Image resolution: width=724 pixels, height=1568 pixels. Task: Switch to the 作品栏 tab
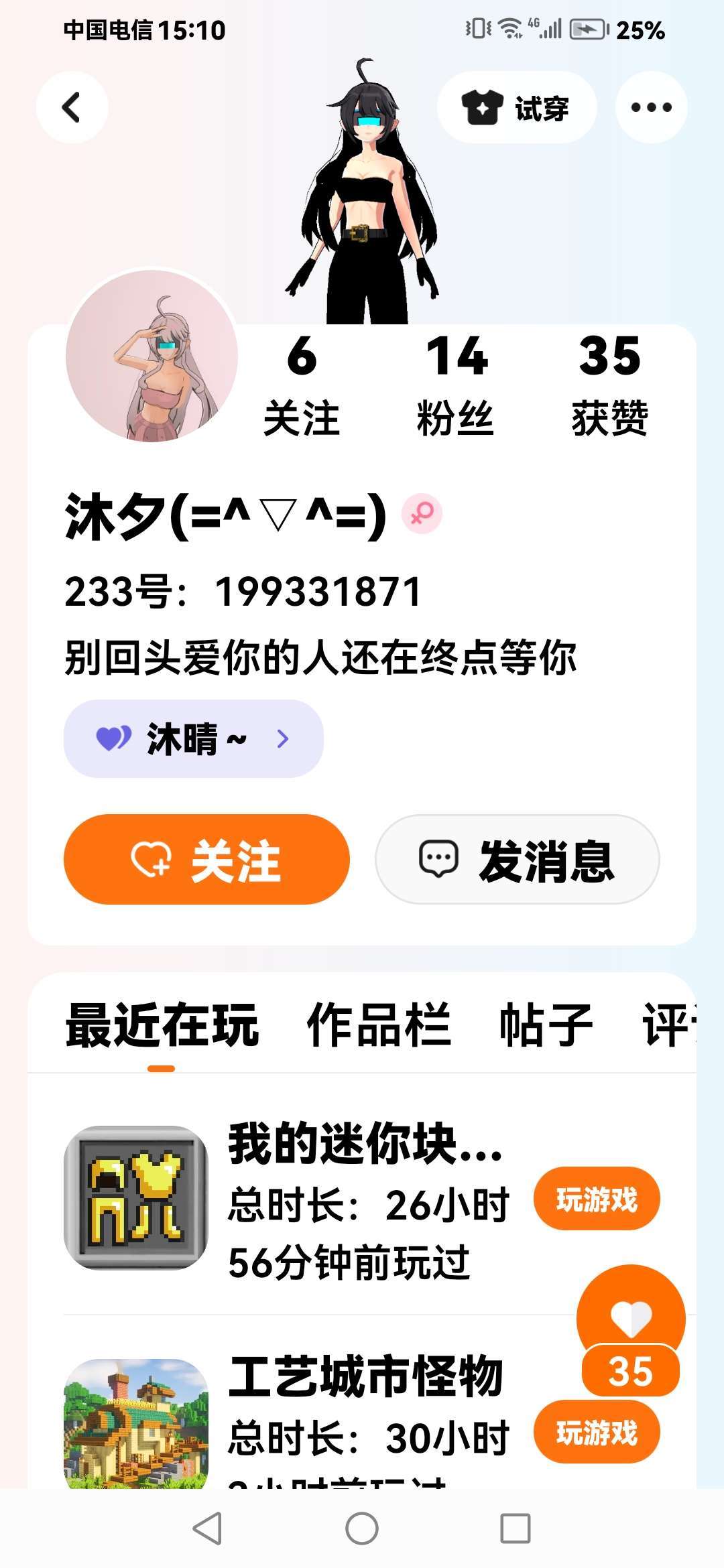379,1025
